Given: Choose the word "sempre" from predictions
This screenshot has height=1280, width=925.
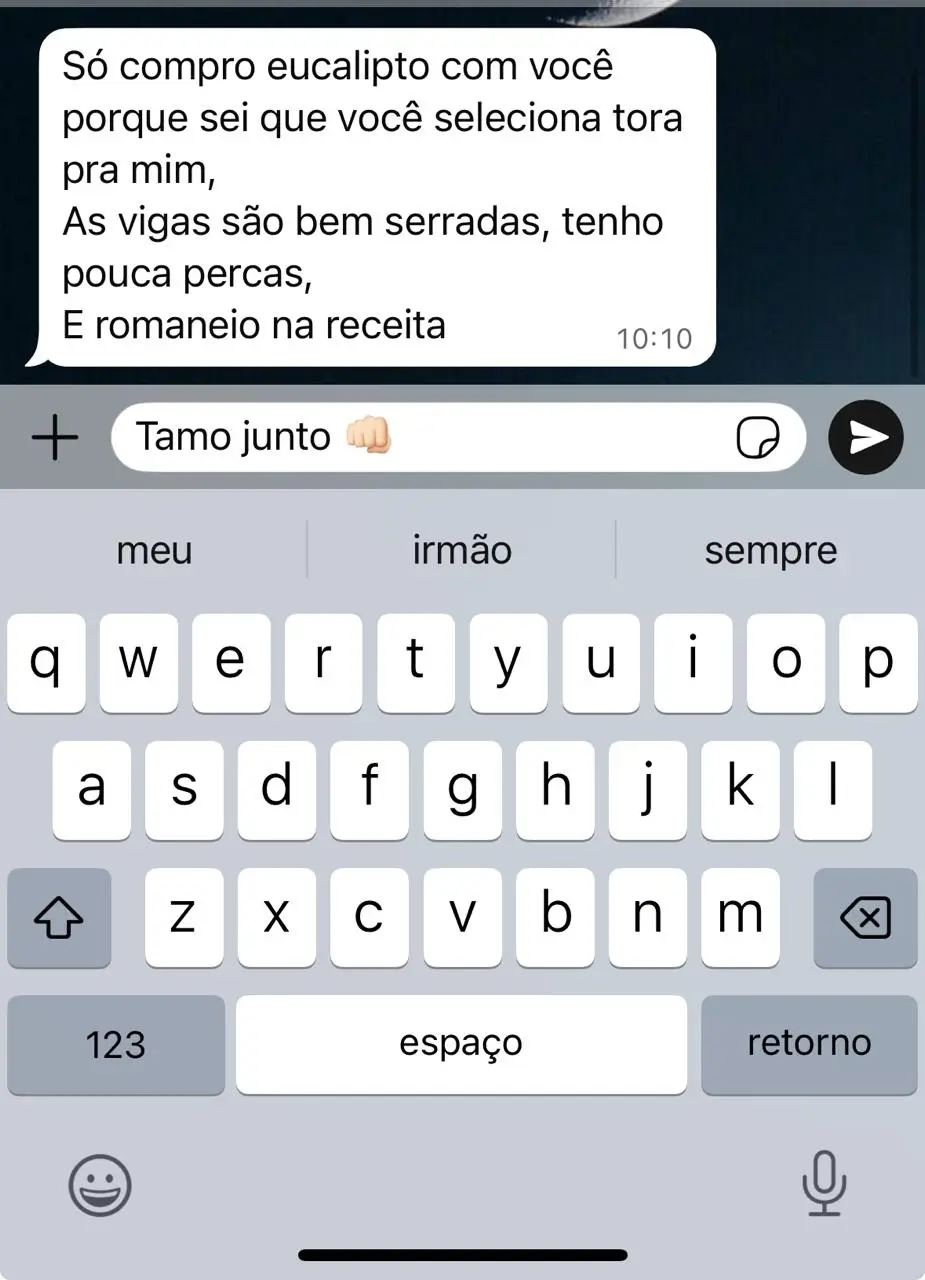Looking at the screenshot, I should (x=770, y=550).
